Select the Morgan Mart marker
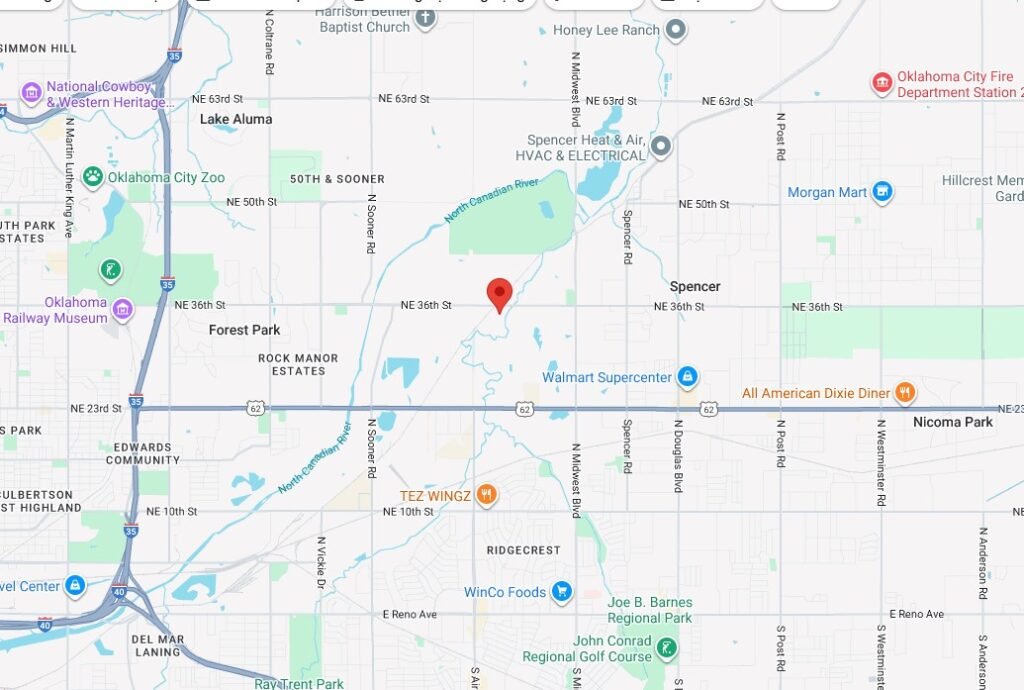 [x=881, y=191]
